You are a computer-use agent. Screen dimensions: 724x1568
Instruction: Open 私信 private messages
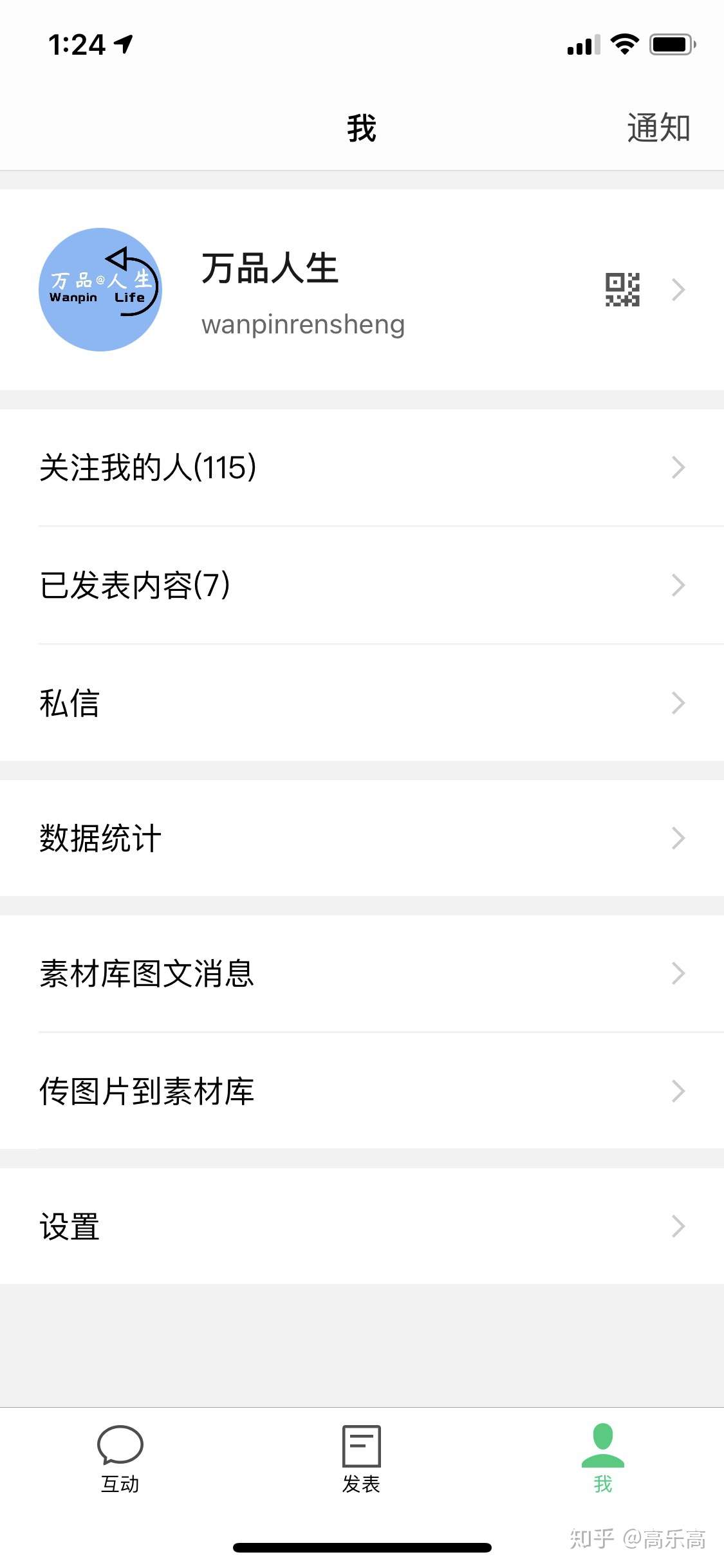360,703
